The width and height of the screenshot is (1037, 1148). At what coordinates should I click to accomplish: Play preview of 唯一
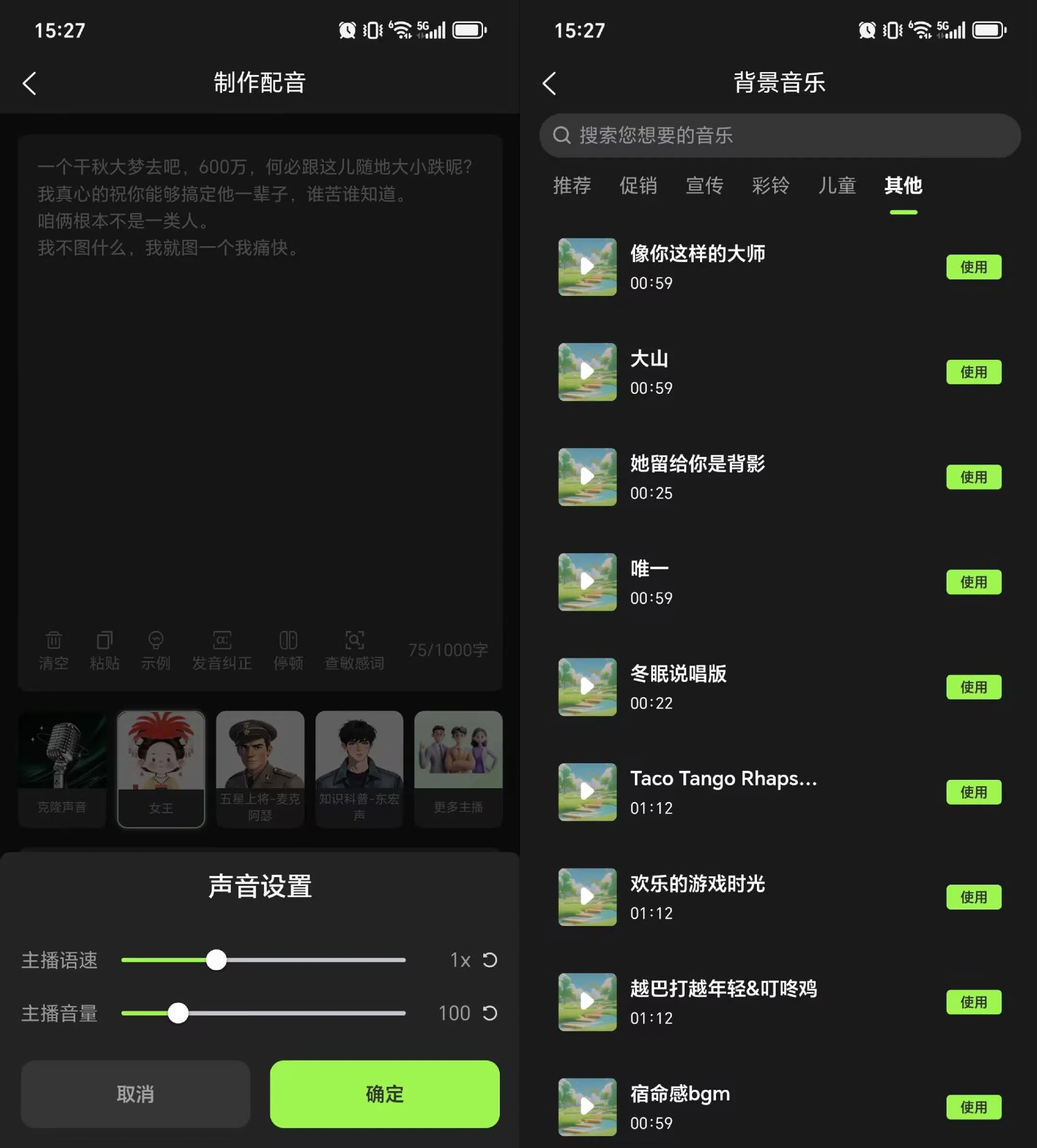coord(587,582)
